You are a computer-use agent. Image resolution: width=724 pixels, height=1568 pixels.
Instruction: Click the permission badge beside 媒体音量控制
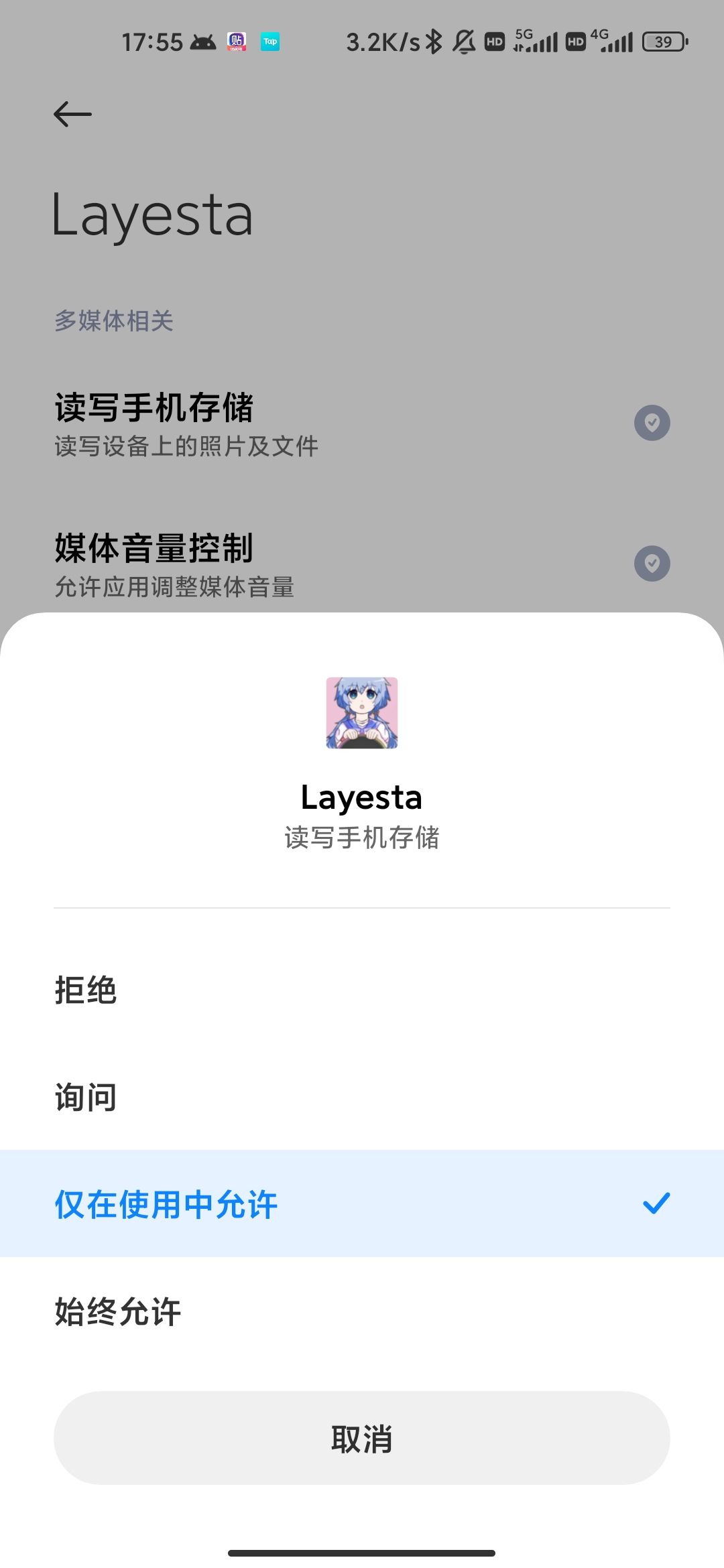tap(652, 563)
